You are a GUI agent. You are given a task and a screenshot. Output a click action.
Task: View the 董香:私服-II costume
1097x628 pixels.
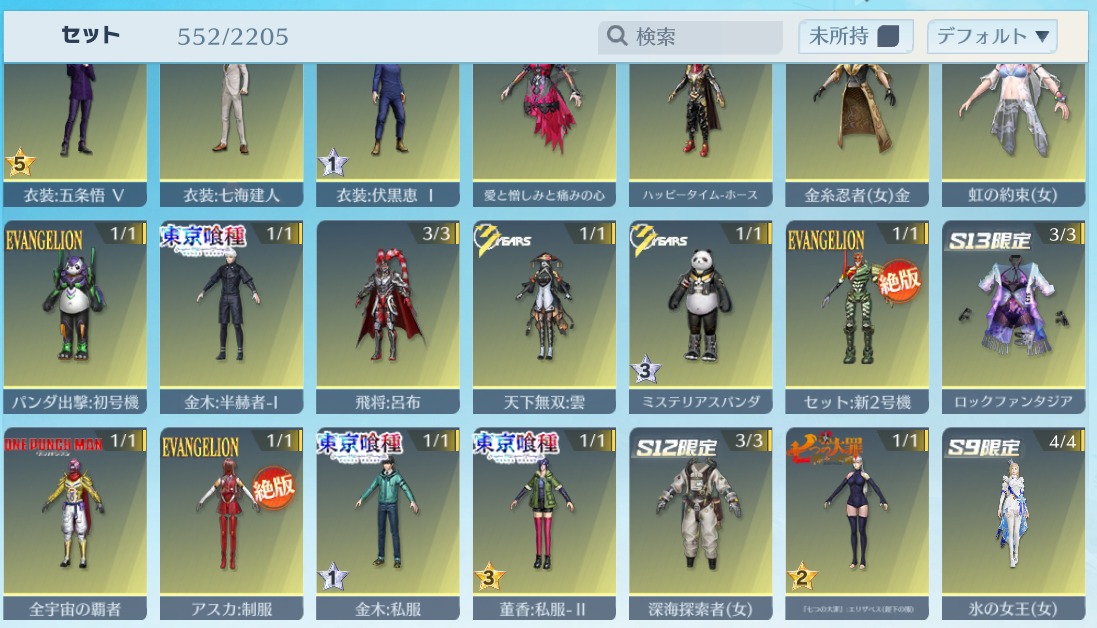coord(544,522)
